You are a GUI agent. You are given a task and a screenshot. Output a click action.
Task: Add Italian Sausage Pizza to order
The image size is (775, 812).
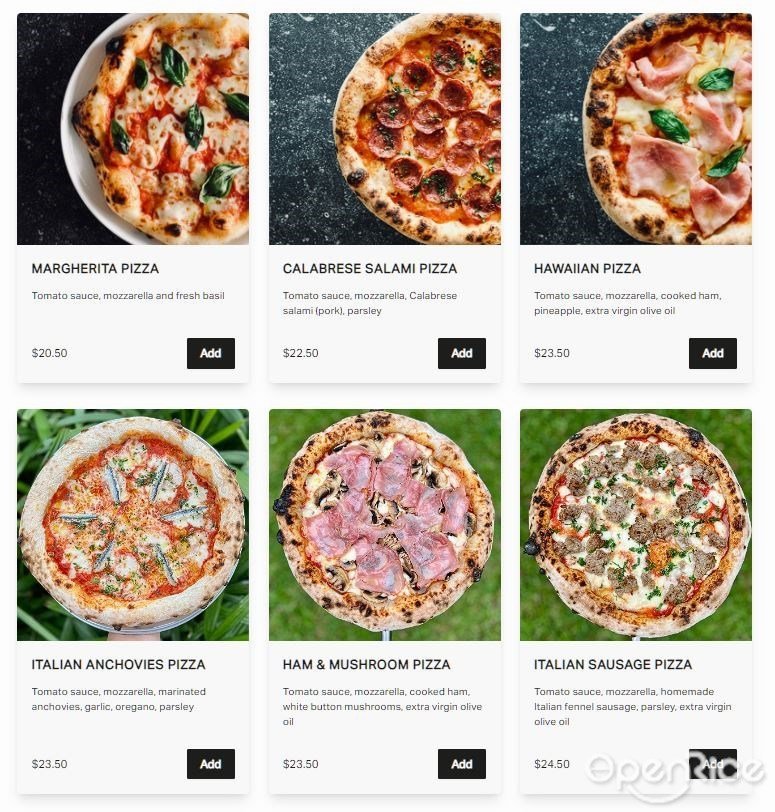coord(712,763)
